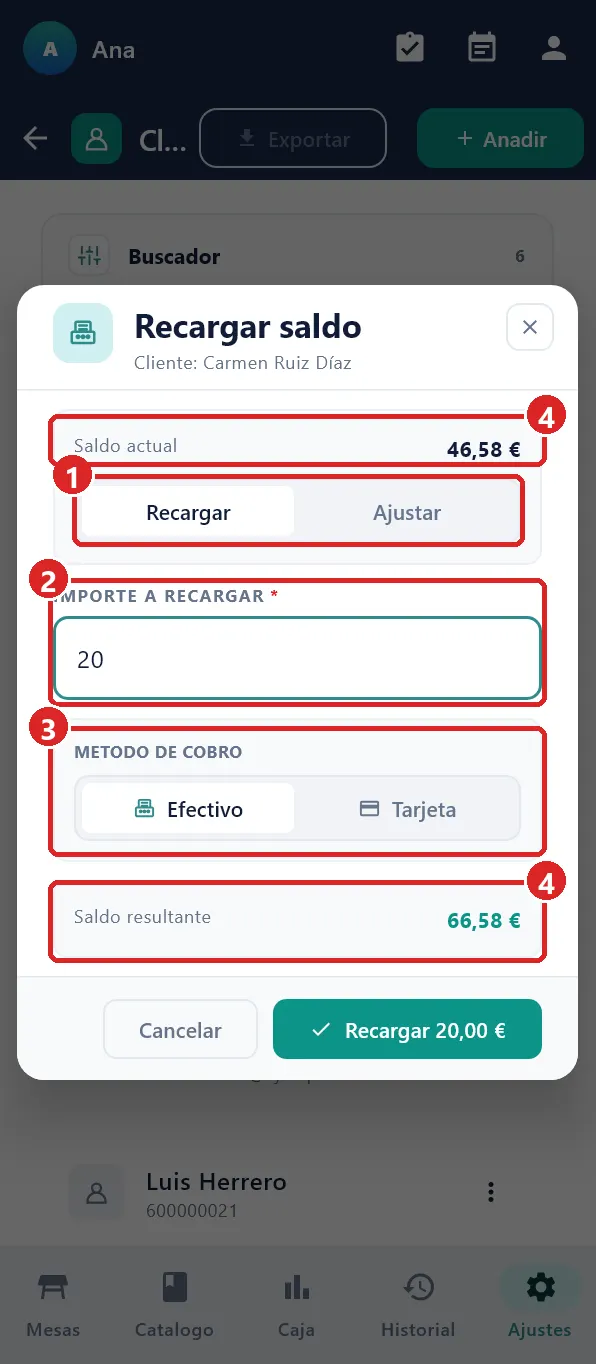
Task: Open the Catalogo tab
Action: tap(174, 1304)
